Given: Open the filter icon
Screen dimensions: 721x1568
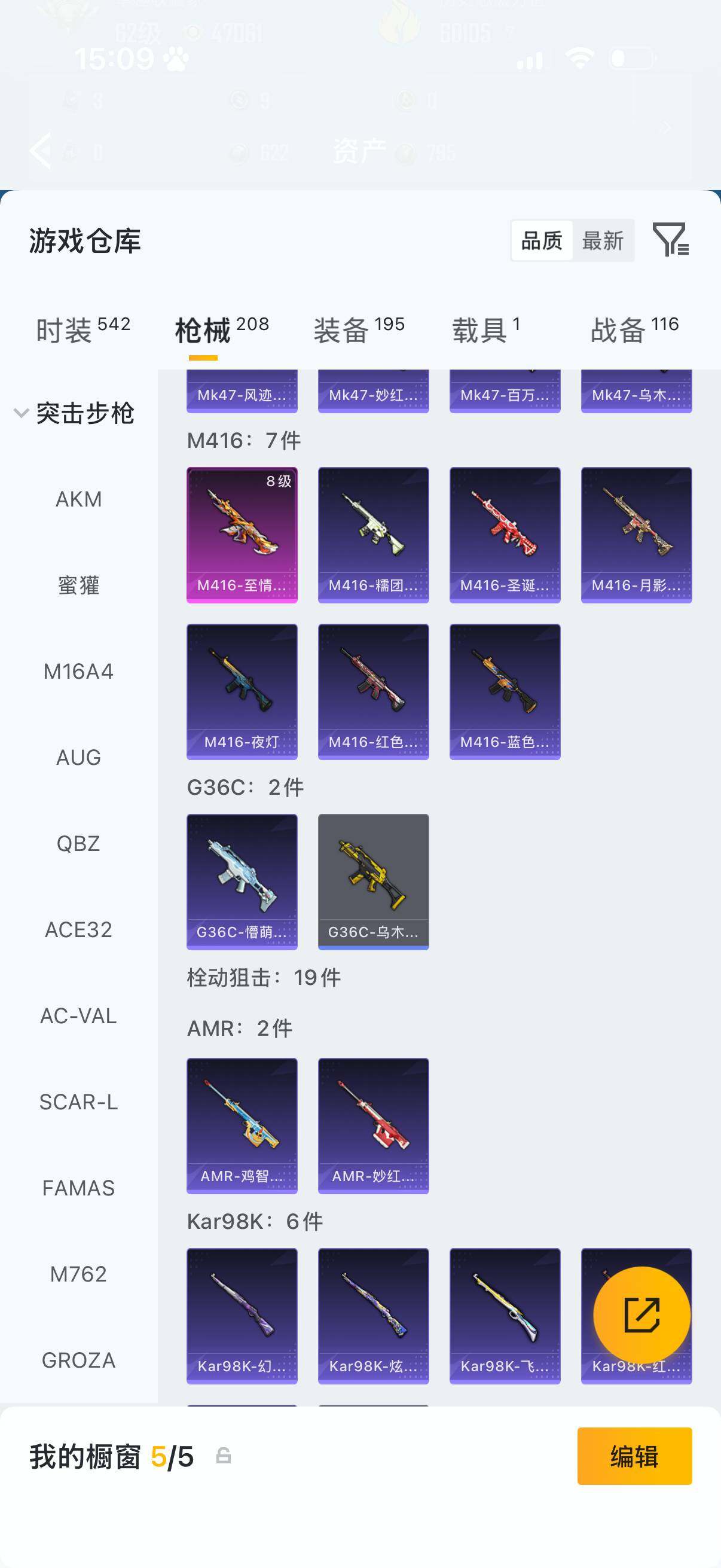Looking at the screenshot, I should pyautogui.click(x=670, y=239).
